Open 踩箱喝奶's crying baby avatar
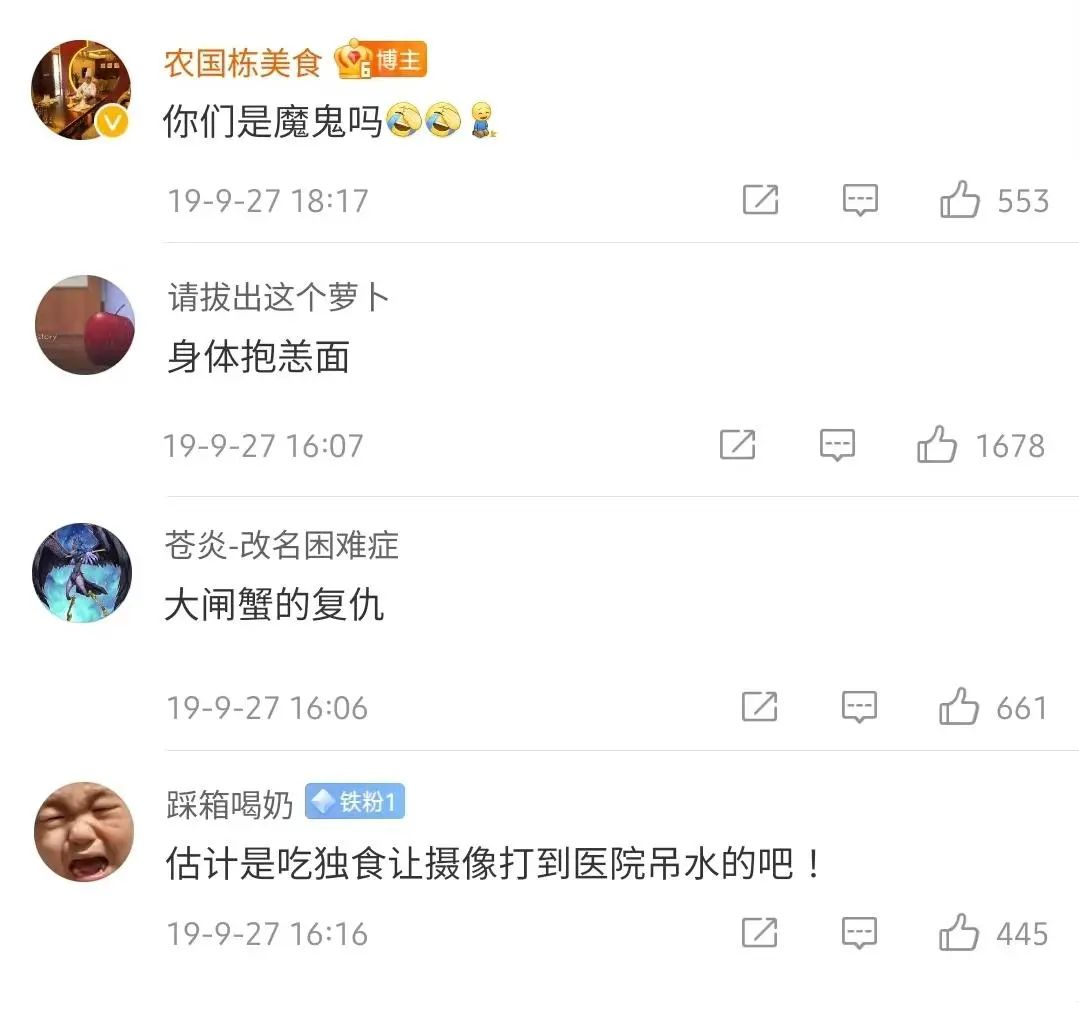The height and width of the screenshot is (1012, 1079). 83,832
